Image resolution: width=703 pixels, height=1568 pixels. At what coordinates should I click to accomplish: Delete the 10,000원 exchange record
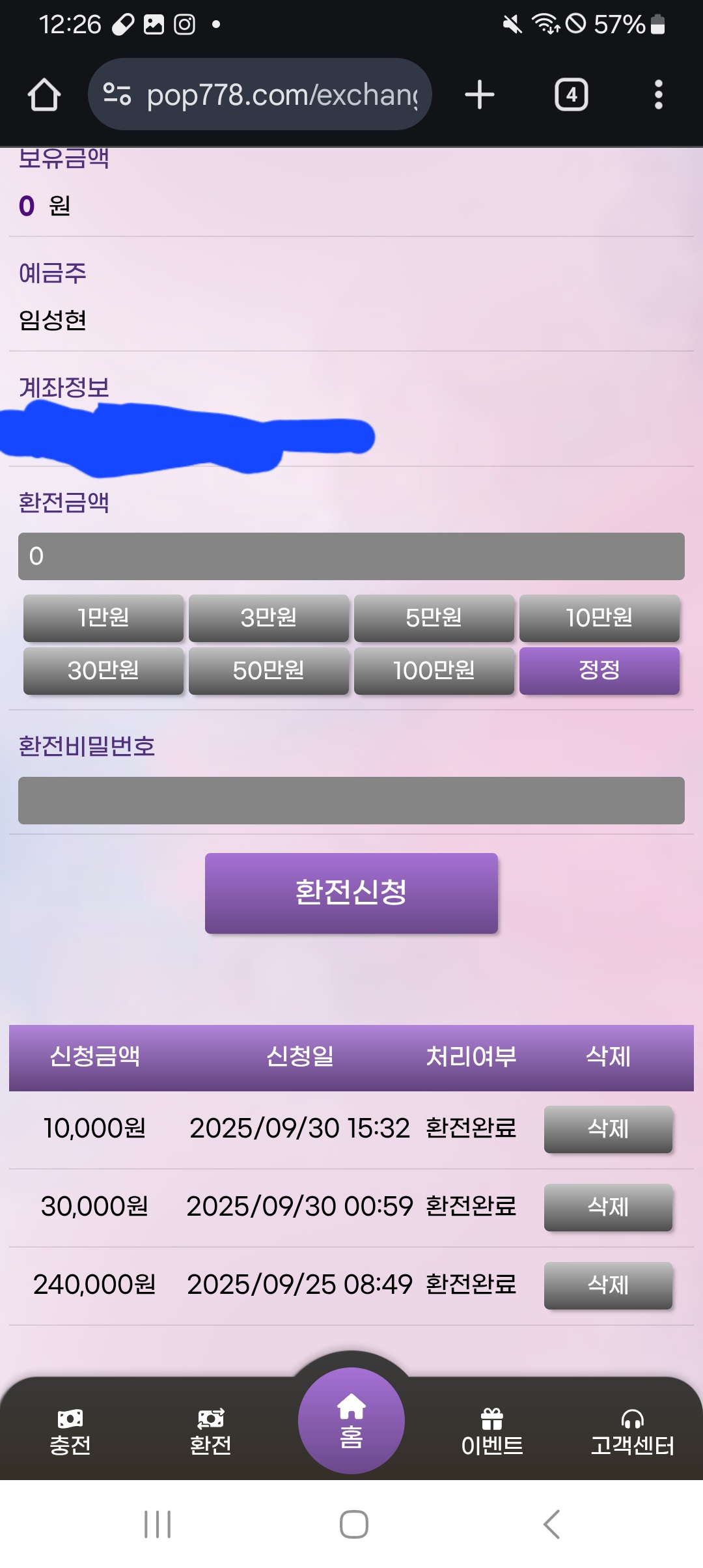[608, 1129]
